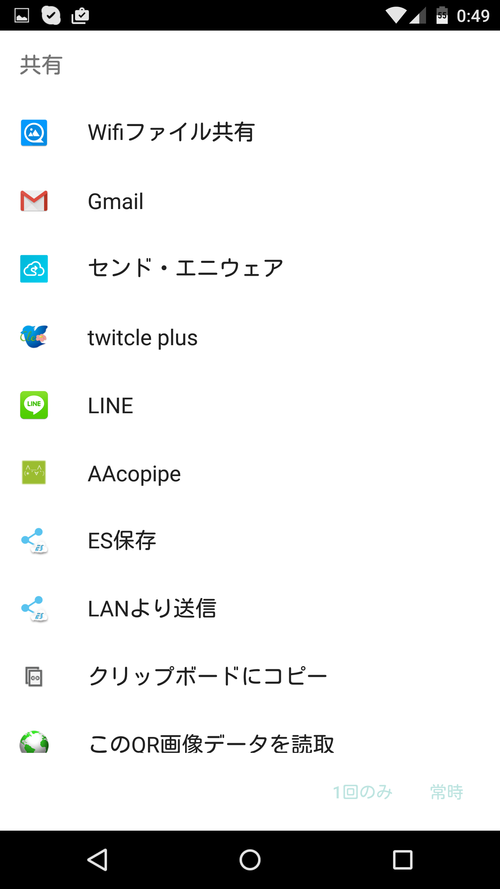Viewport: 500px width, 889px height.
Task: Share with twitcle plus
Action: [250, 337]
